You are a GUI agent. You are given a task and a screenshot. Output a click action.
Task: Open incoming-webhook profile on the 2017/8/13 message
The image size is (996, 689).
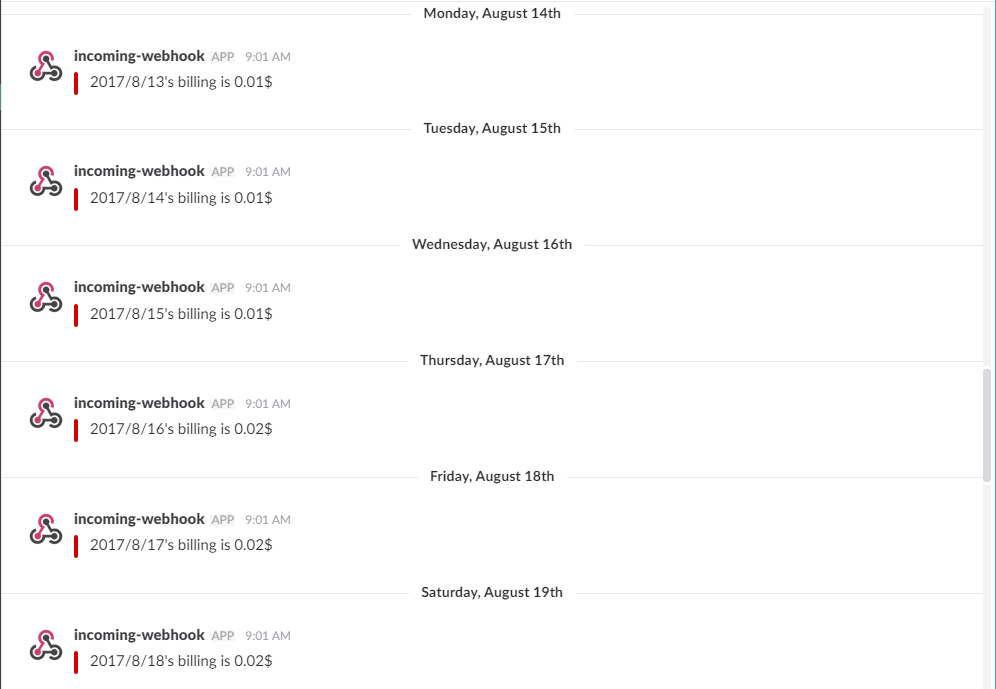point(139,56)
